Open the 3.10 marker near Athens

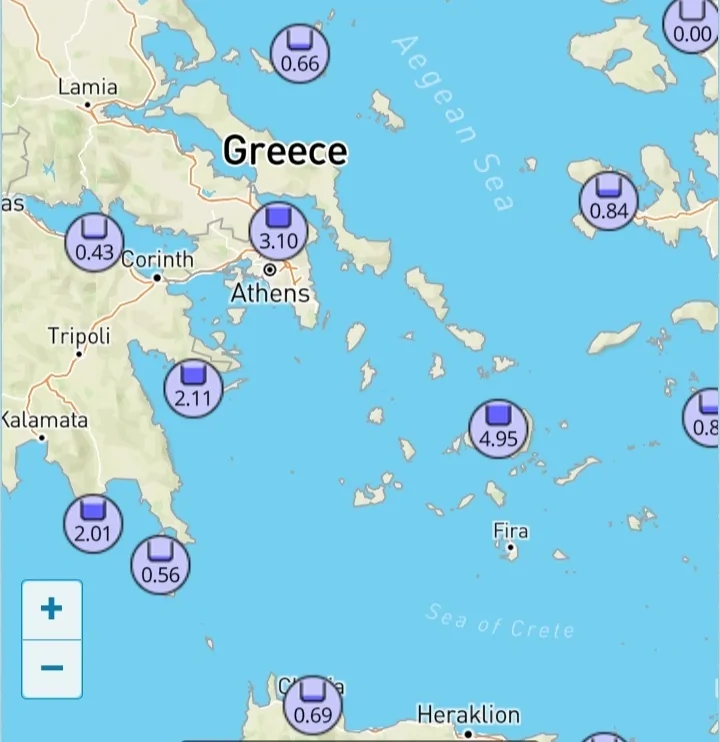(x=278, y=231)
